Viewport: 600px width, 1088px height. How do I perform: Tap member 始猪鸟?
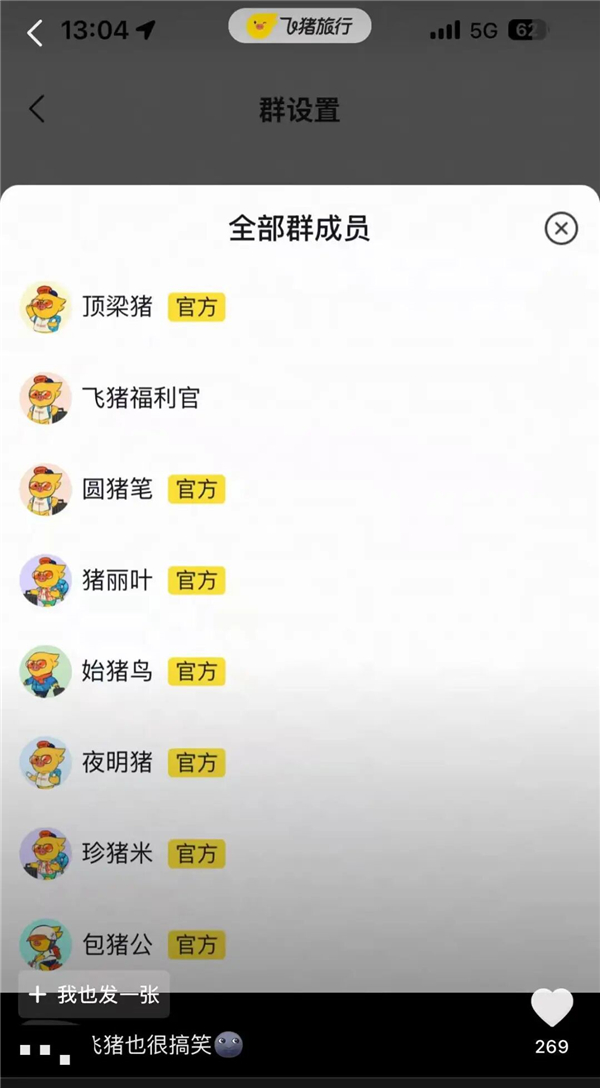(x=117, y=671)
